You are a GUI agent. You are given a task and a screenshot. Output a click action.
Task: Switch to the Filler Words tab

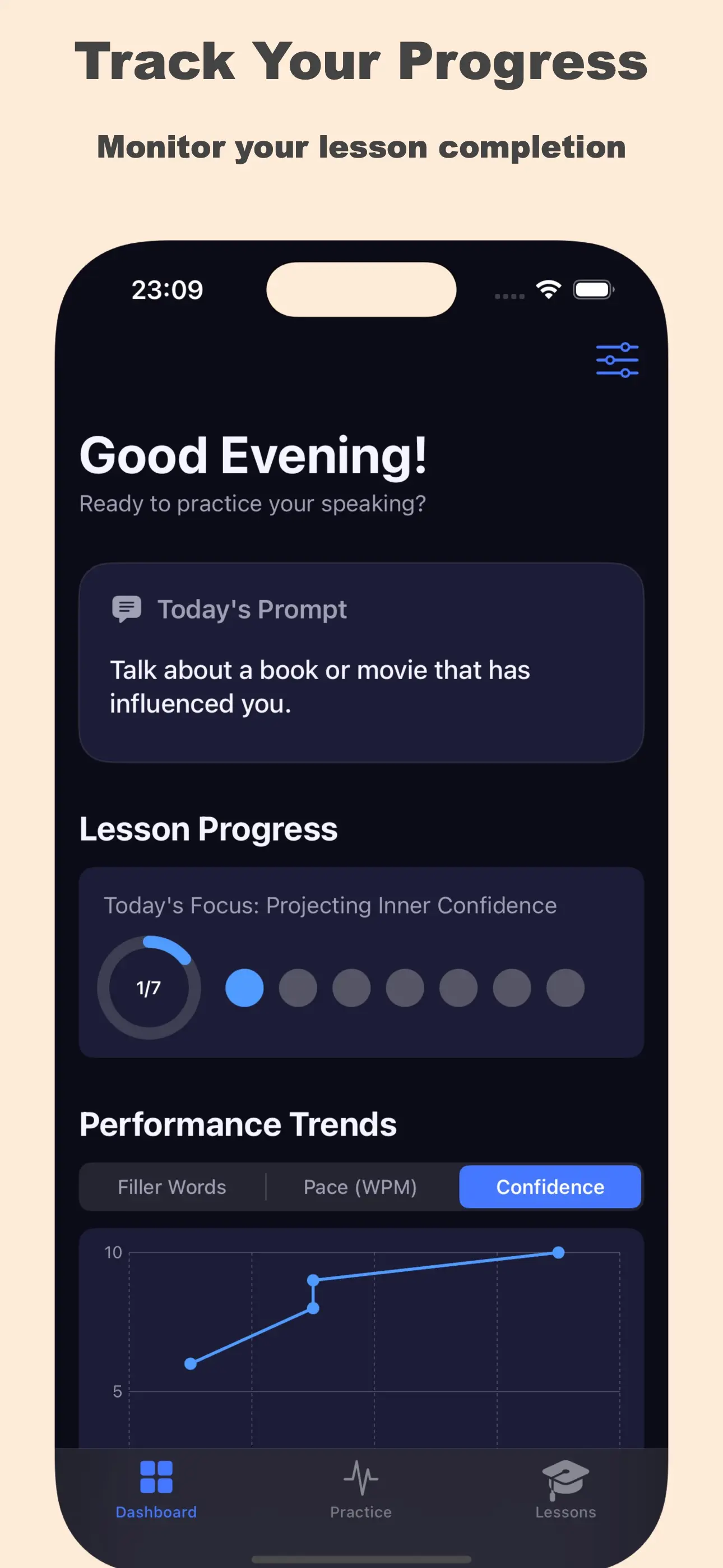click(171, 1186)
